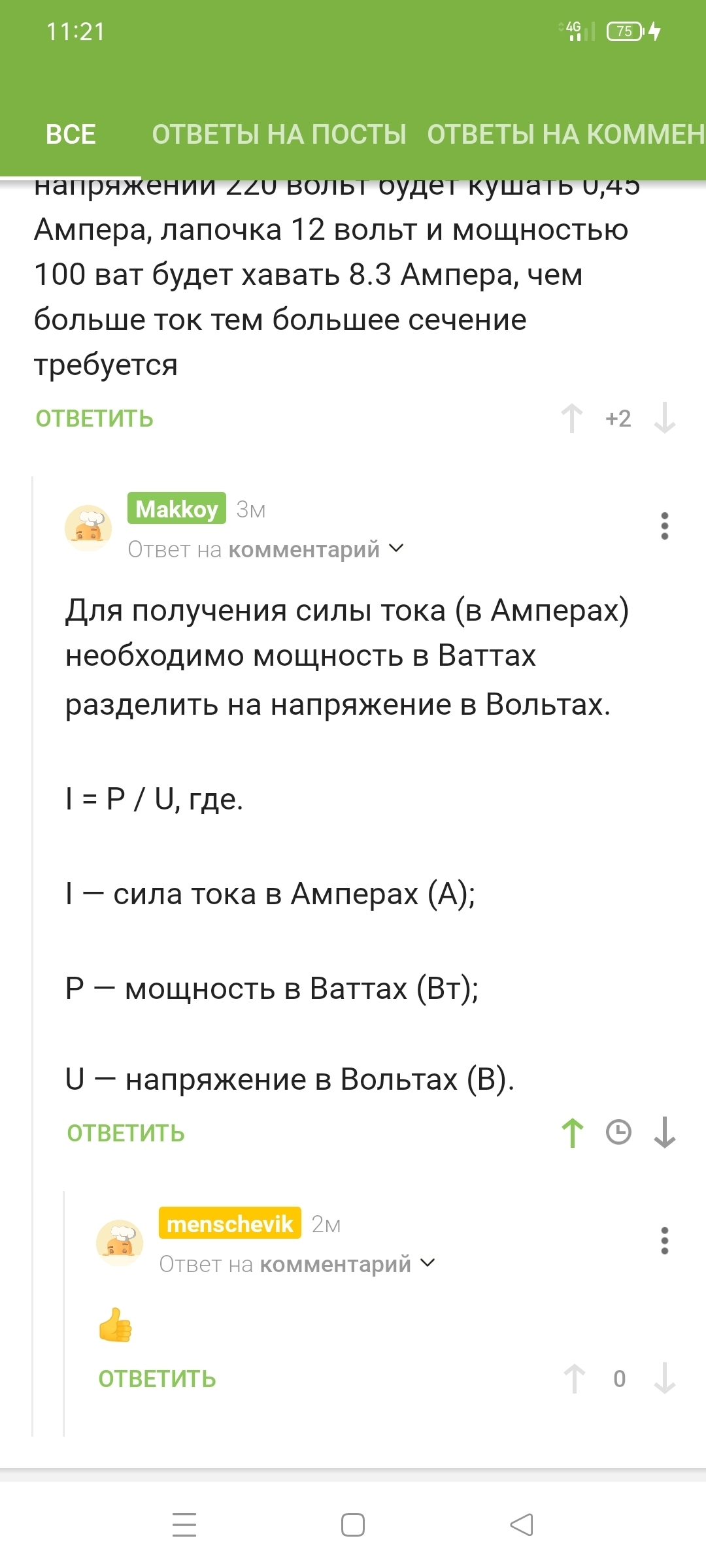Open Makkoy's avatar picture

(x=88, y=528)
